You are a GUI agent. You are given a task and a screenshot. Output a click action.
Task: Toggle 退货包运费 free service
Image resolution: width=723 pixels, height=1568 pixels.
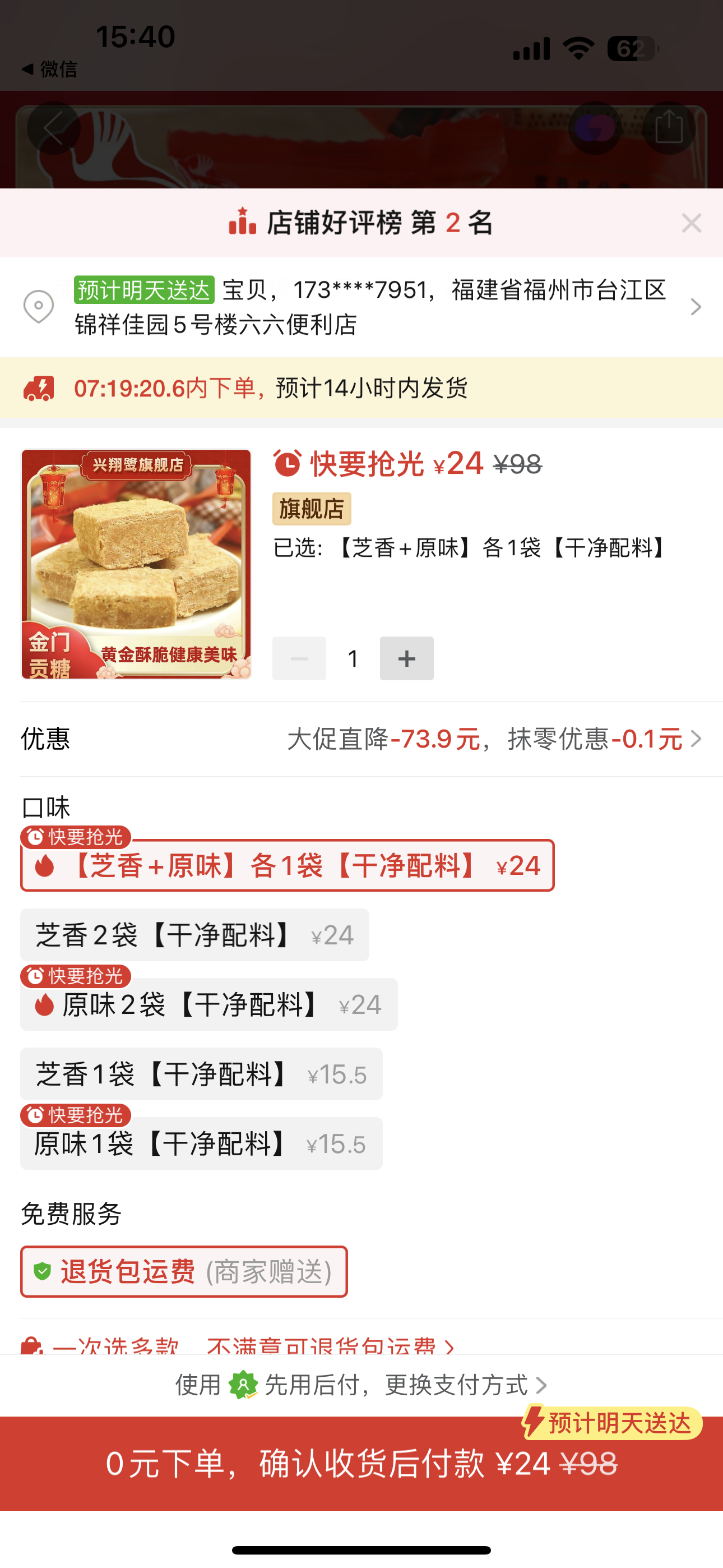184,1271
